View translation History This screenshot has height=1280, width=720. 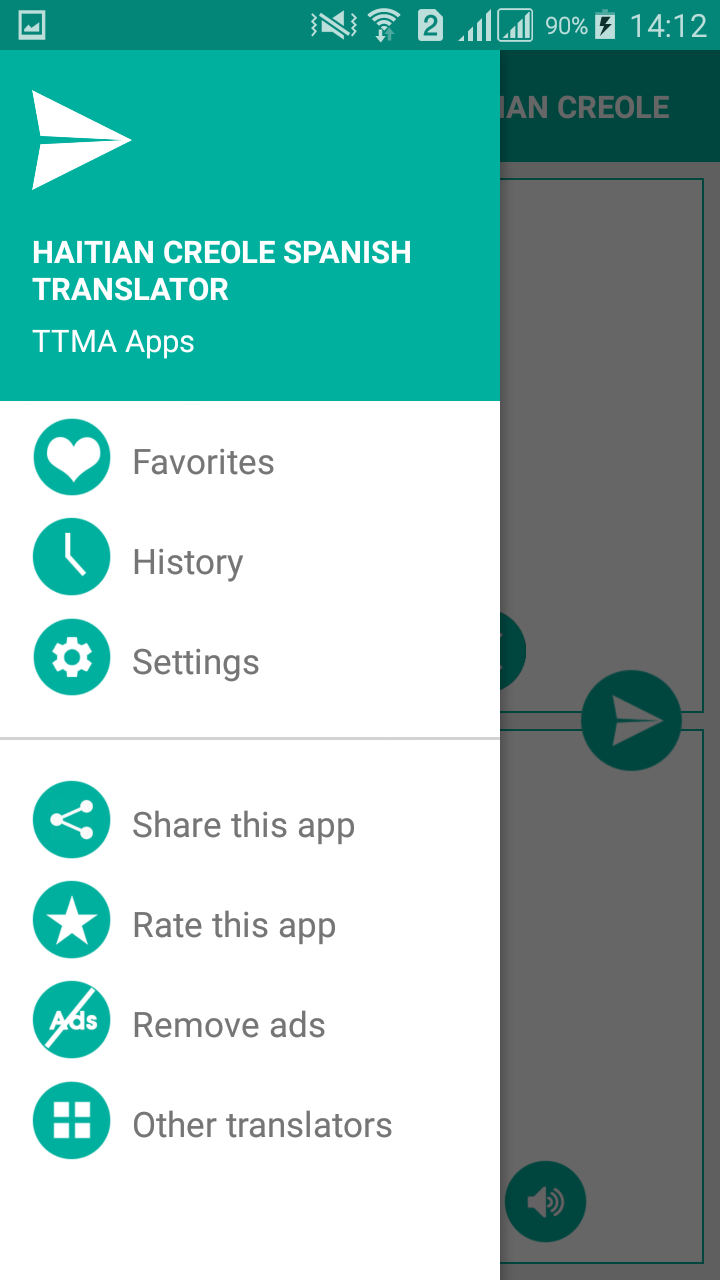(188, 562)
